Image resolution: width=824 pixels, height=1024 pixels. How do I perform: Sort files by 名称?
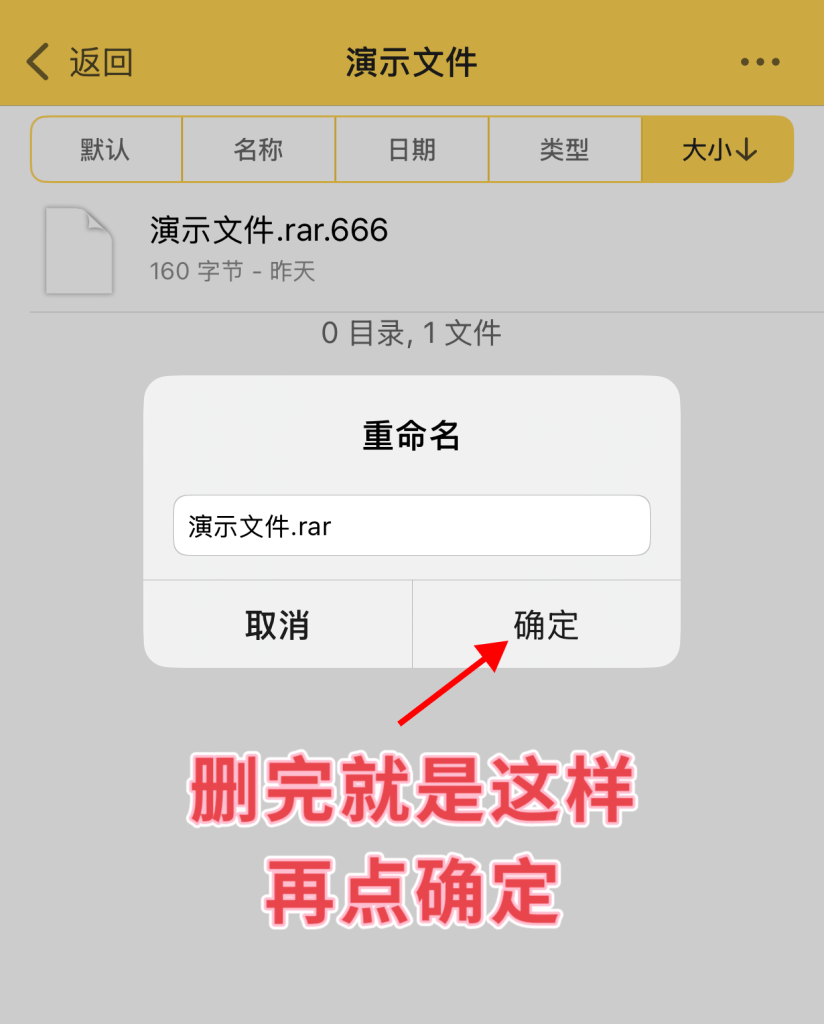(259, 150)
